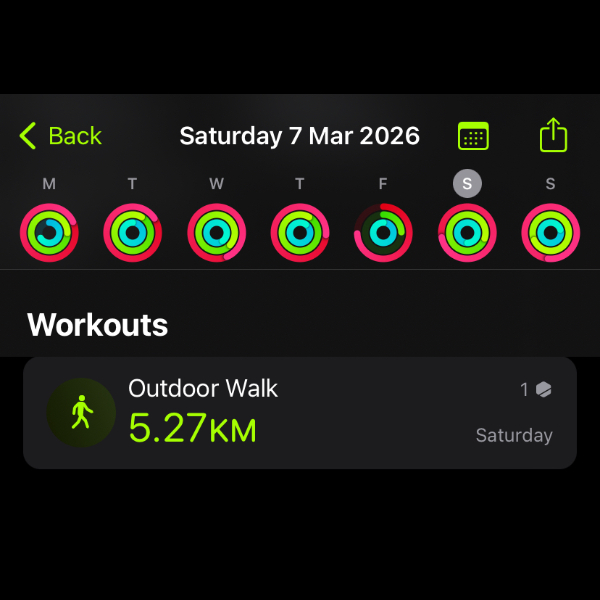Select Tuesday's activity rings
Screen dimensions: 600x600
tap(132, 233)
